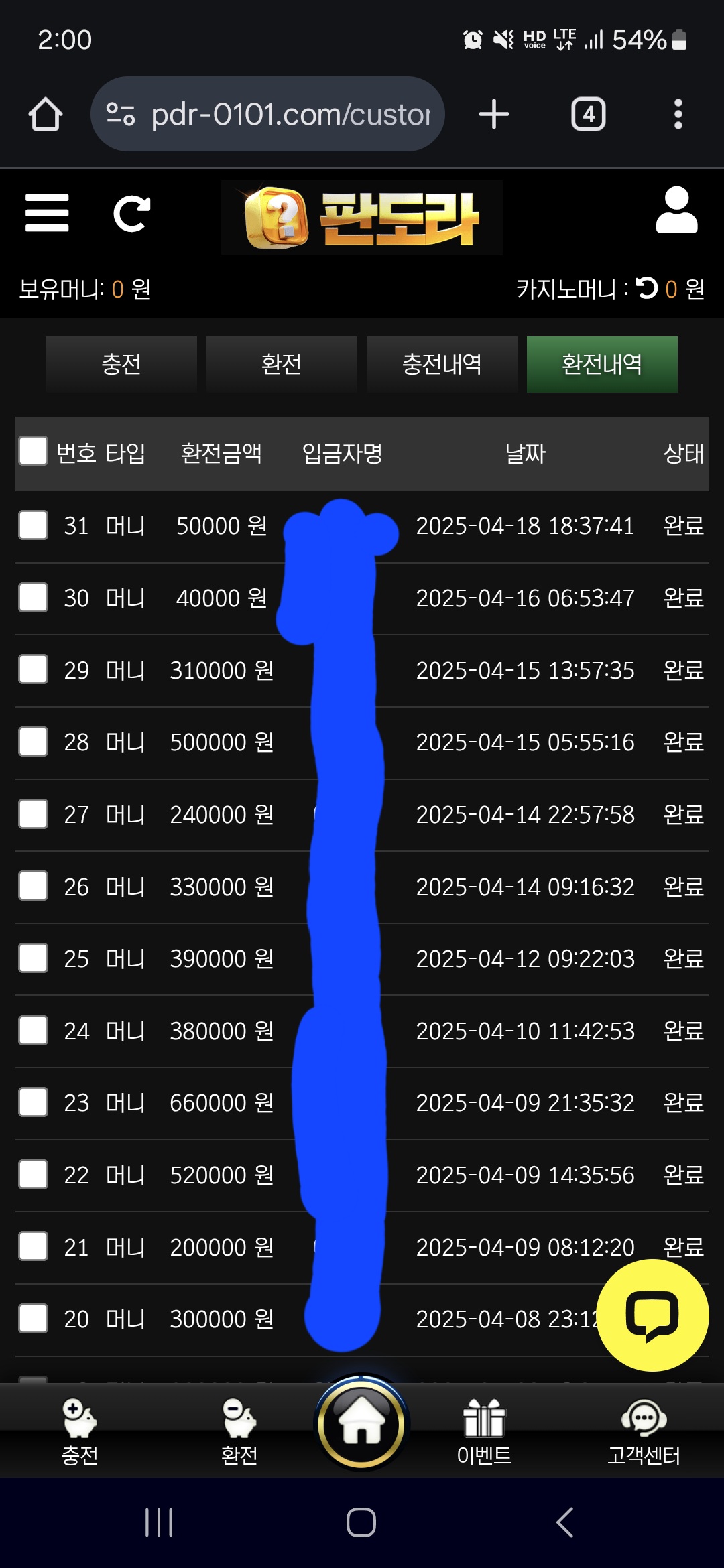Check the select-all box in header

pos(34,451)
